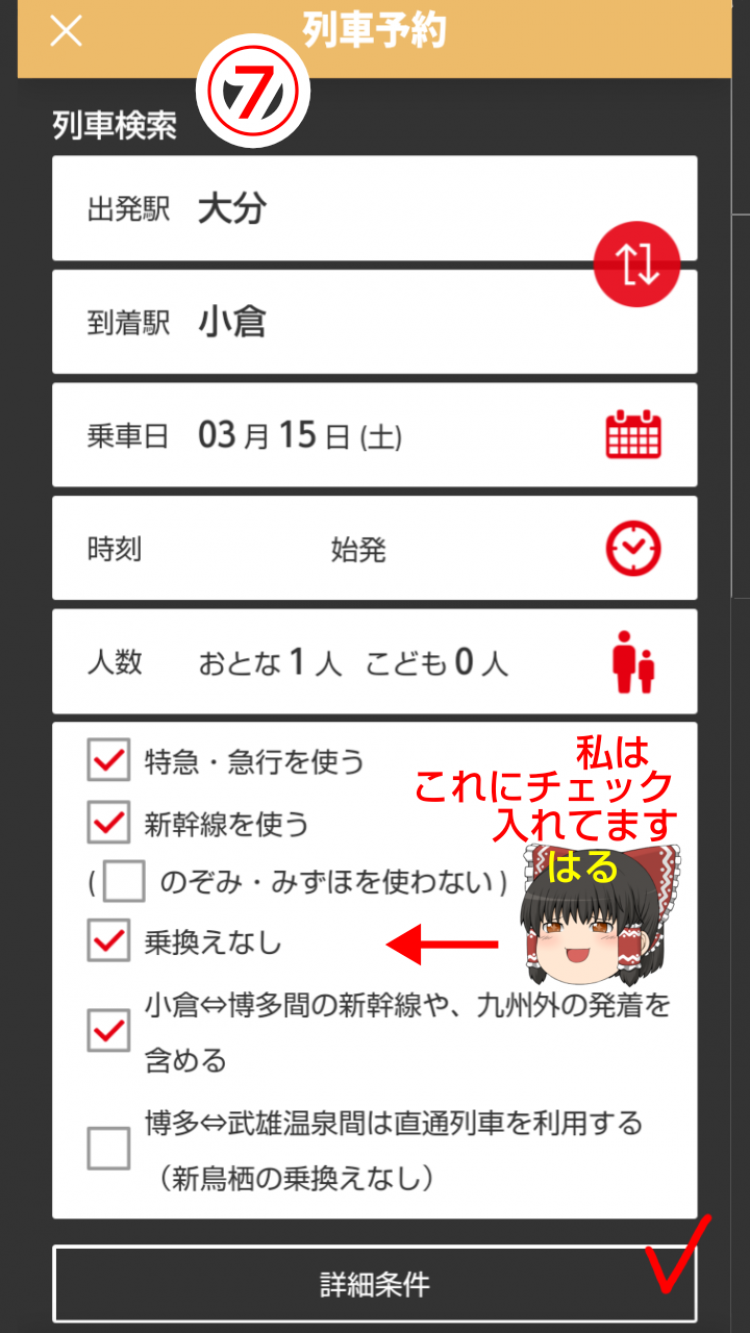
Task: Uncheck 新幹線を使う option
Action: click(x=108, y=823)
